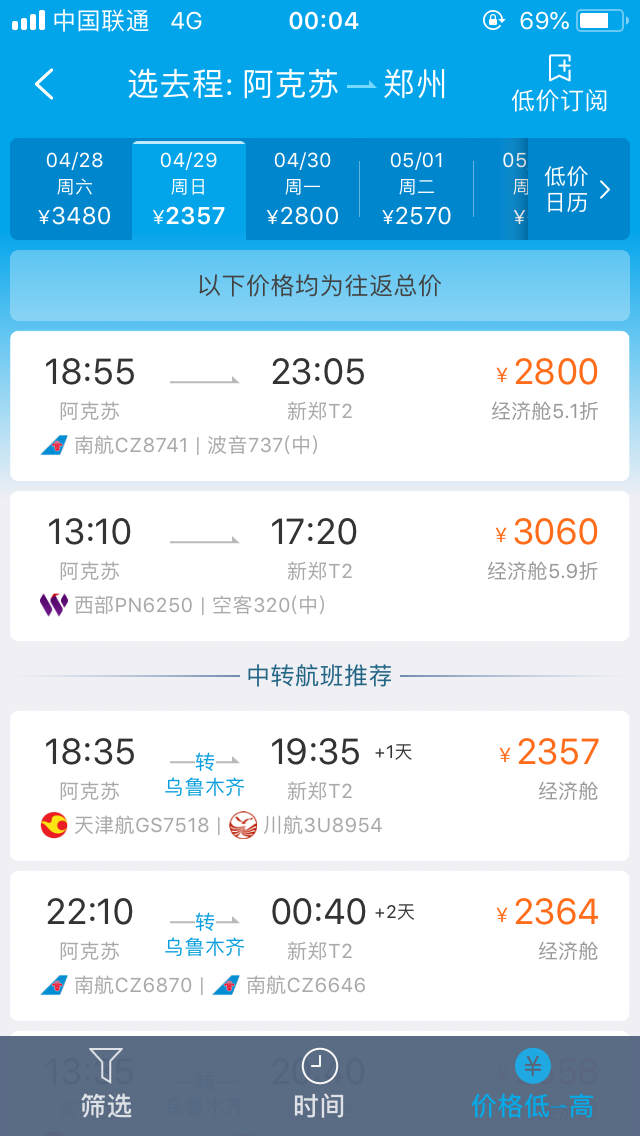Open 低价订阅 low price subscription
The image size is (640, 1136).
(x=559, y=83)
